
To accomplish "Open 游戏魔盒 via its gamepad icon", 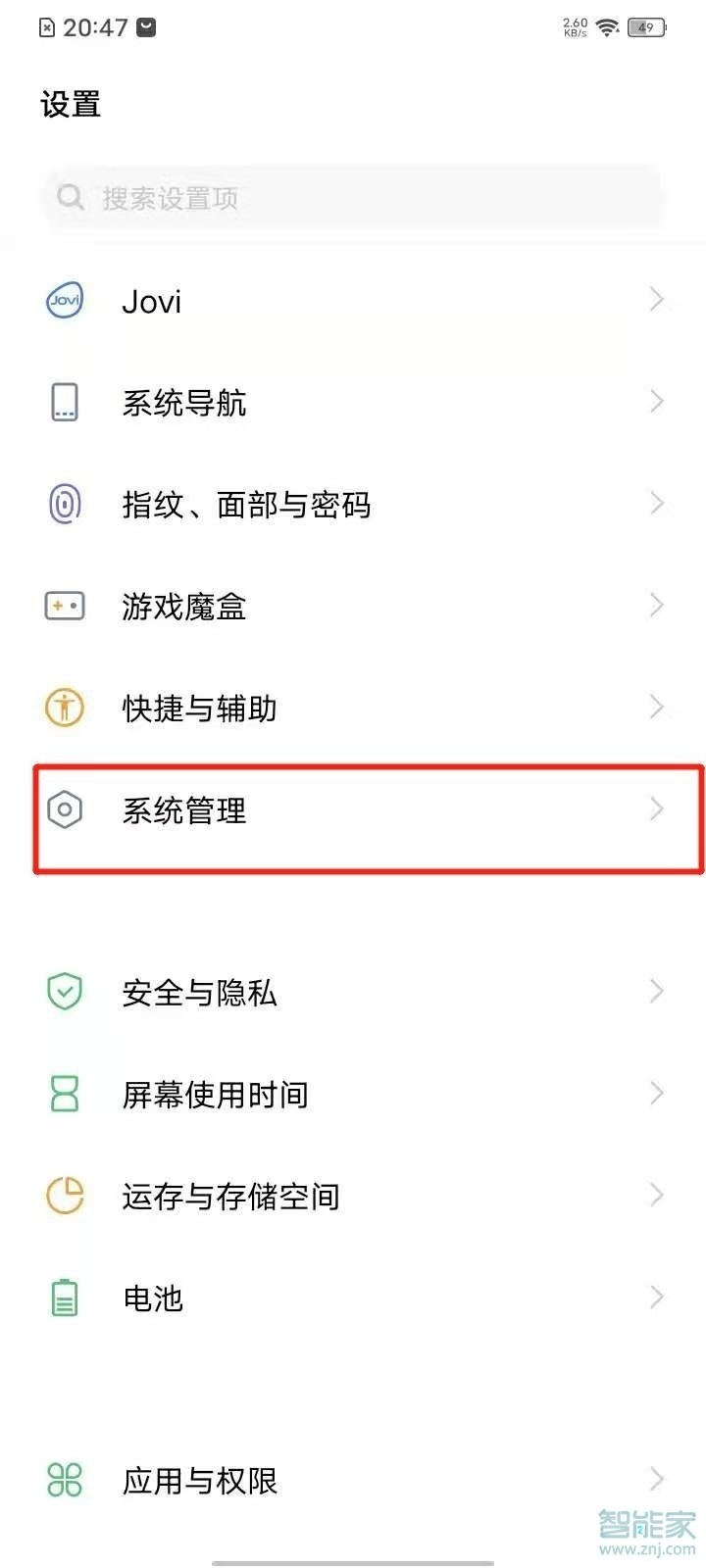I will tap(64, 606).
